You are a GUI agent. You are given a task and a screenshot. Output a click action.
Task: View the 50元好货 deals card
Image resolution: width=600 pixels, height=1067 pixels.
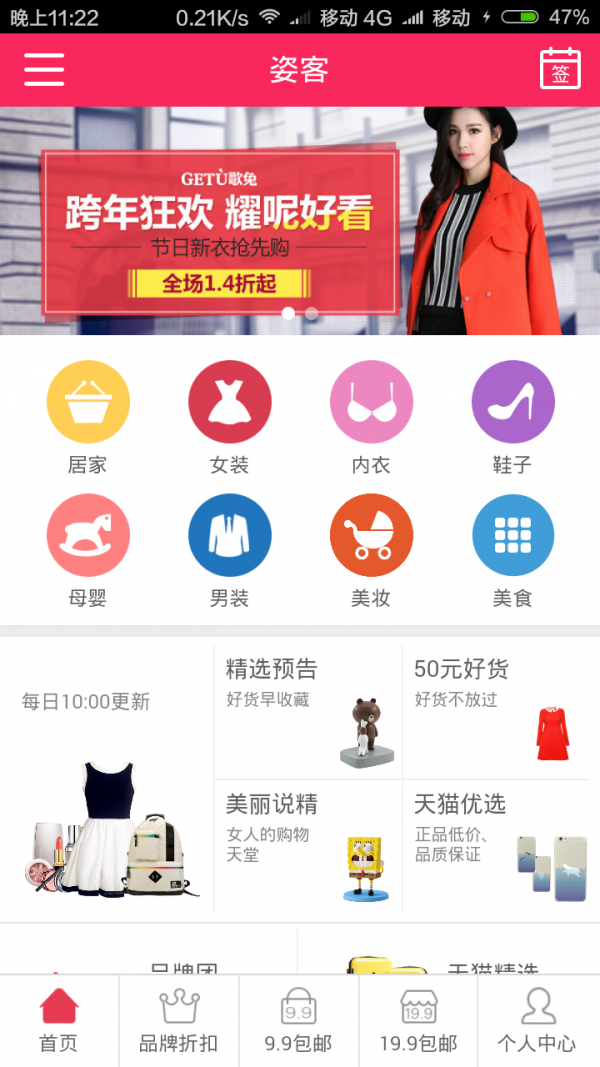tap(496, 712)
